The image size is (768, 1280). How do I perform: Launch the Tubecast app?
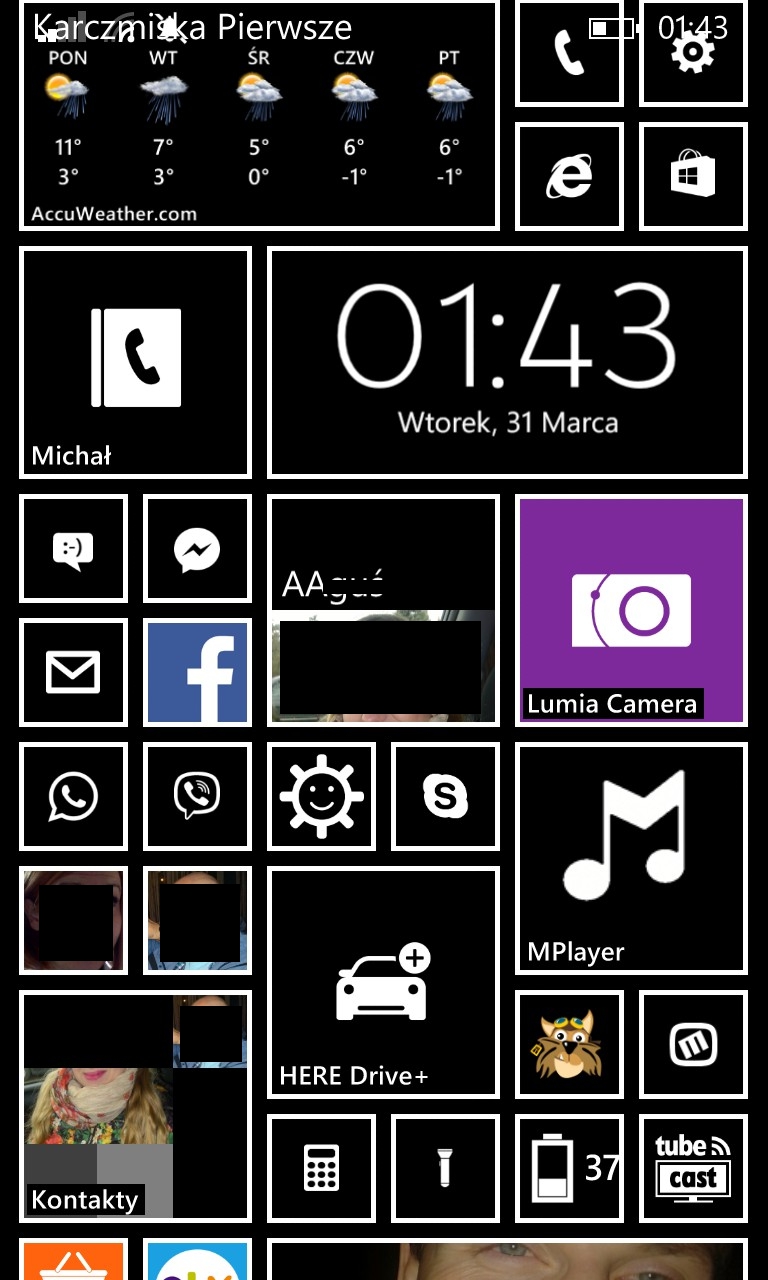click(x=693, y=1168)
